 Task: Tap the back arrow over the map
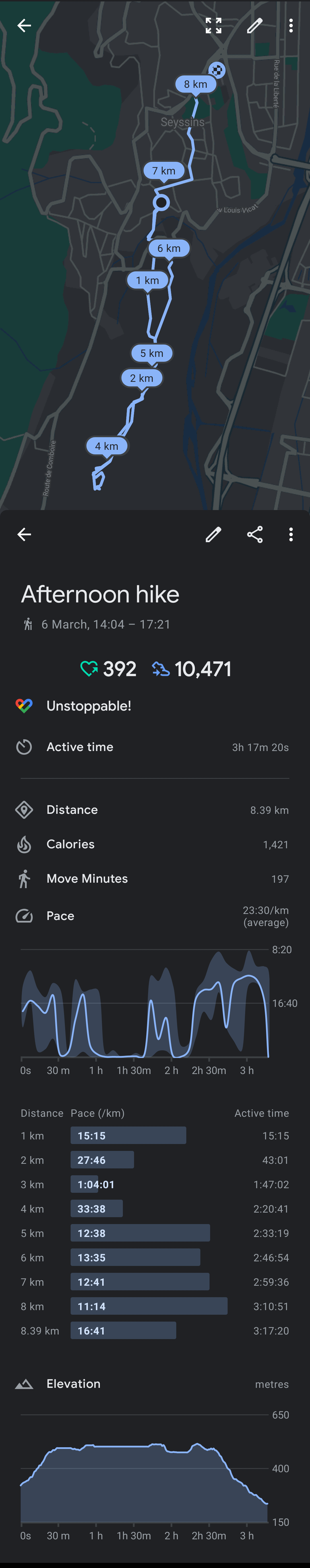coord(24,26)
